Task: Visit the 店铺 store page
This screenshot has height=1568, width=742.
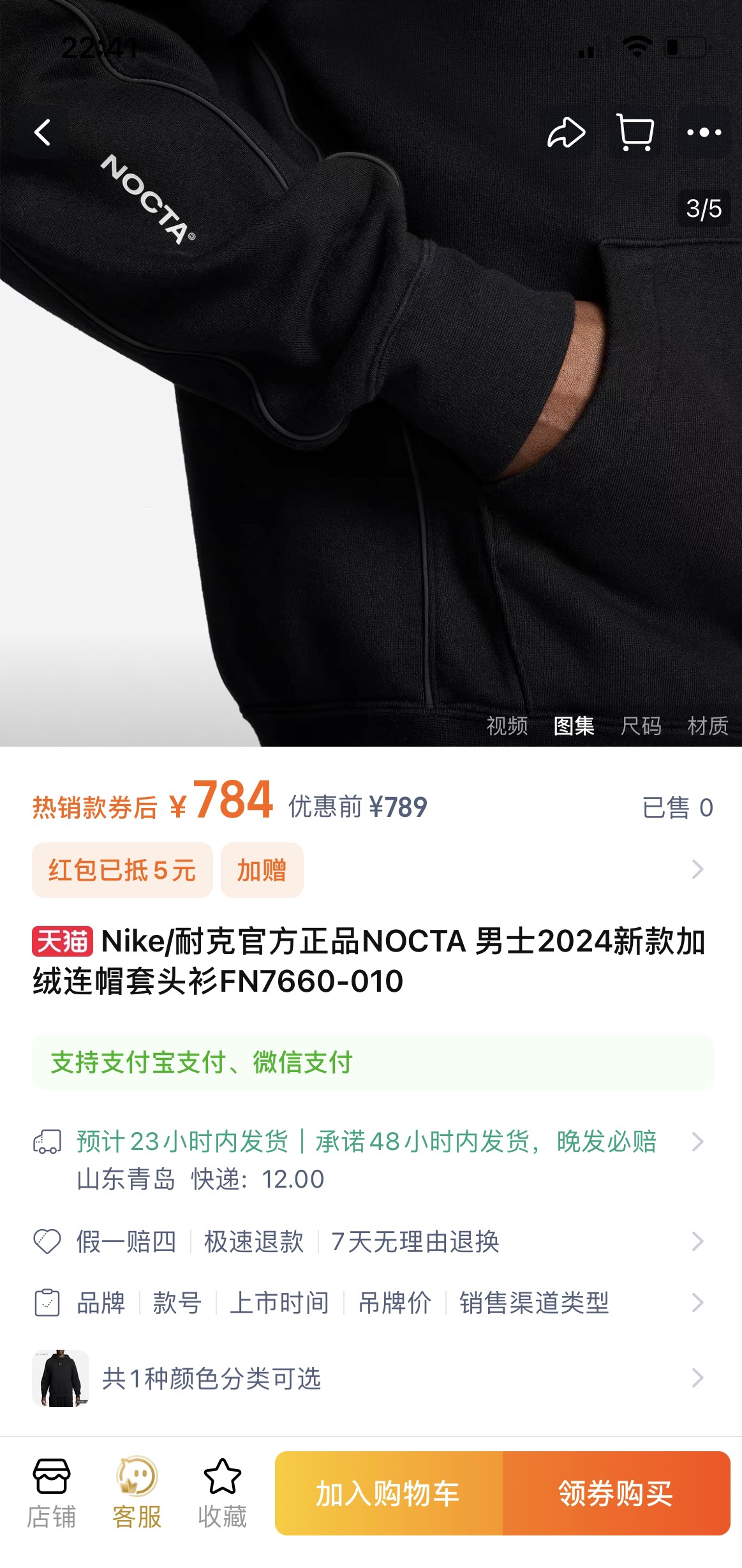Action: tap(51, 1493)
